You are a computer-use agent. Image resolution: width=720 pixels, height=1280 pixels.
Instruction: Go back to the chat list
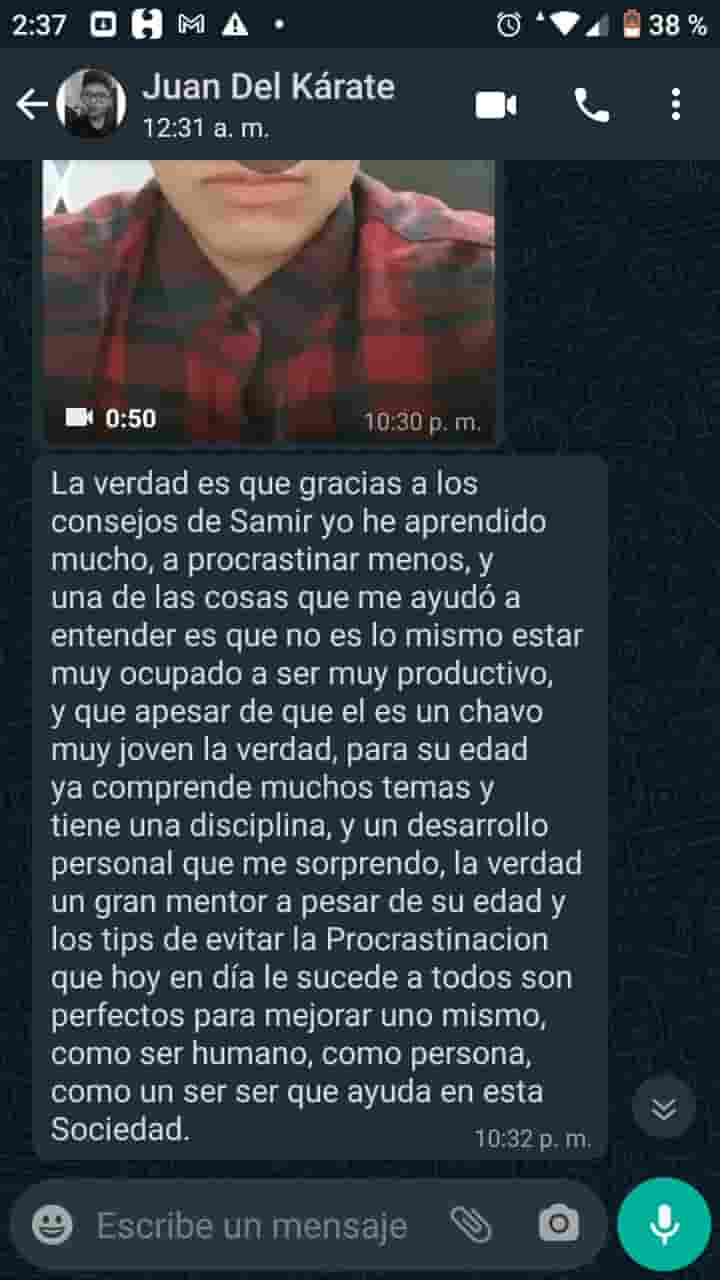[x=32, y=104]
